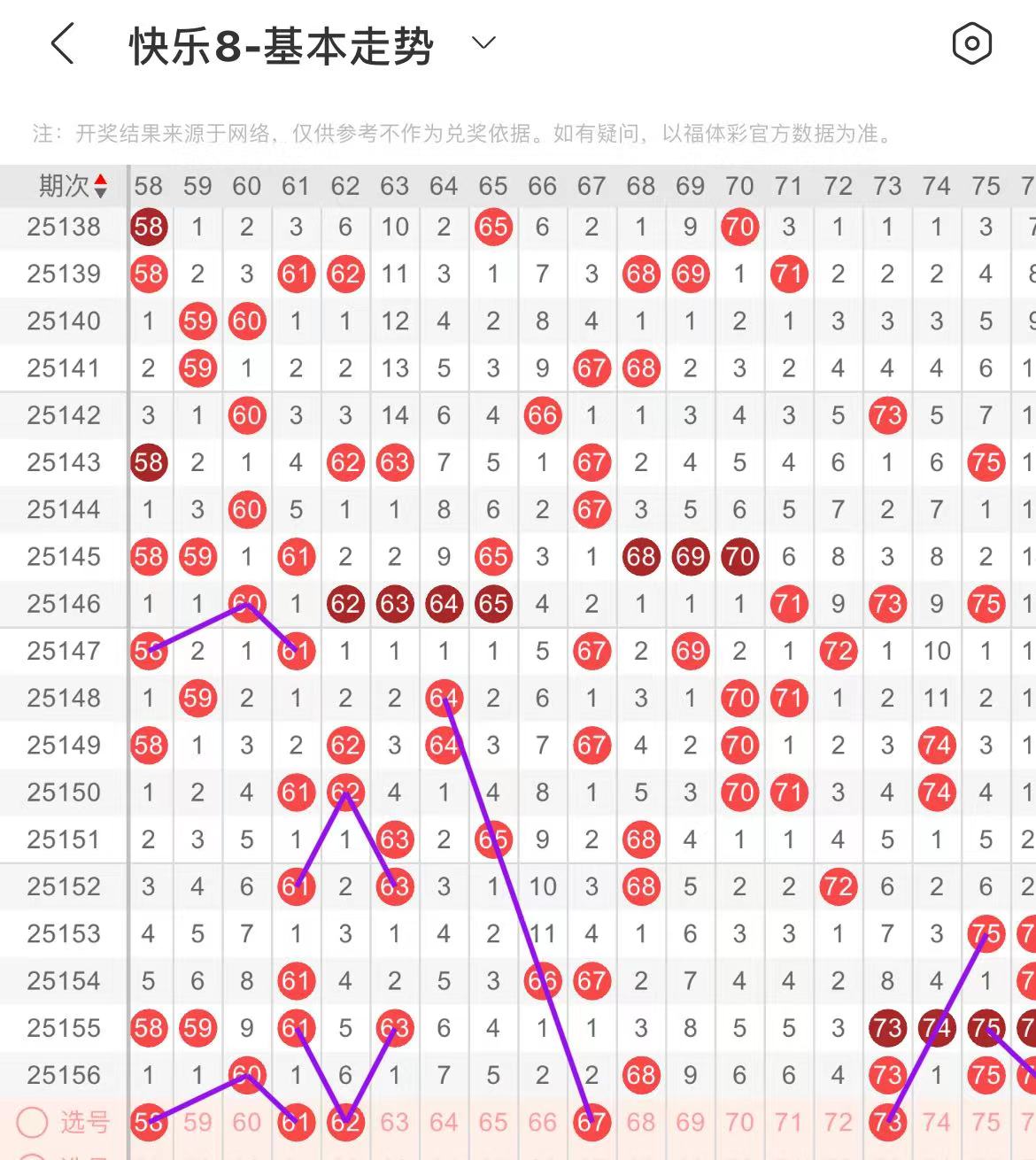Screen dimensions: 1036x1160
Task: Select number 64 in the 选号 row
Action: (x=444, y=1123)
